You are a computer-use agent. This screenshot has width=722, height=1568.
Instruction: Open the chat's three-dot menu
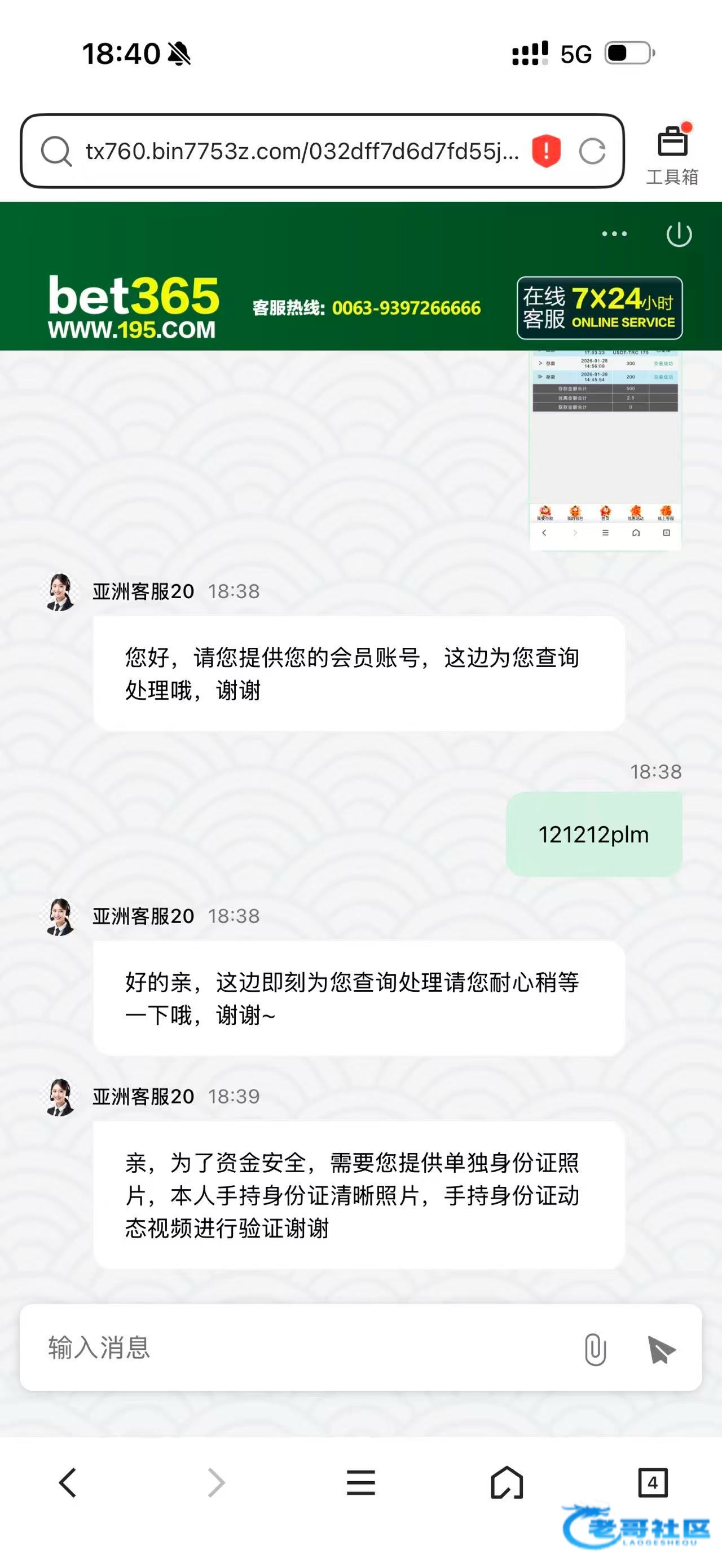tap(614, 234)
